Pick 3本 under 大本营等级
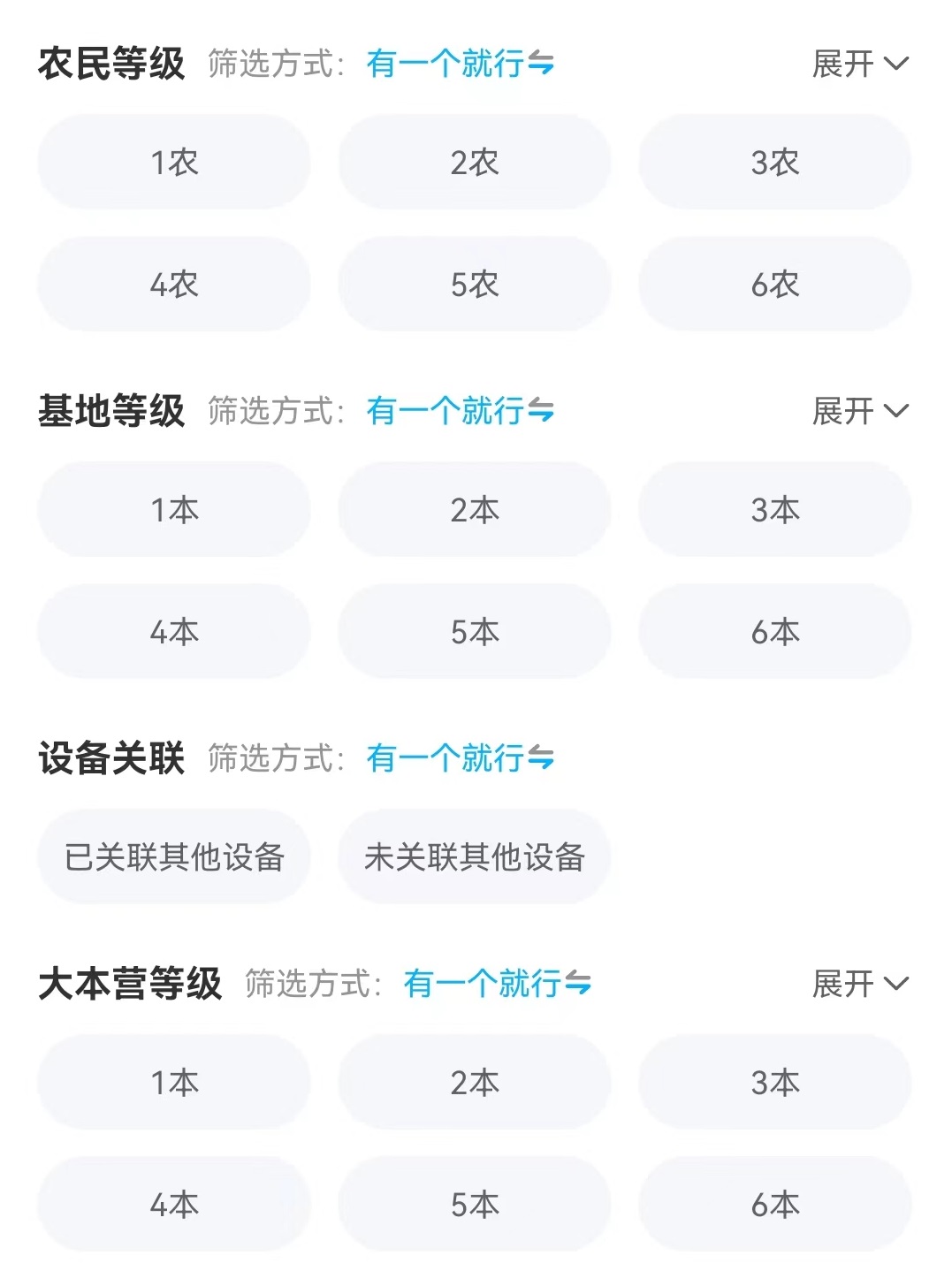The width and height of the screenshot is (952, 1286). pos(774,1083)
